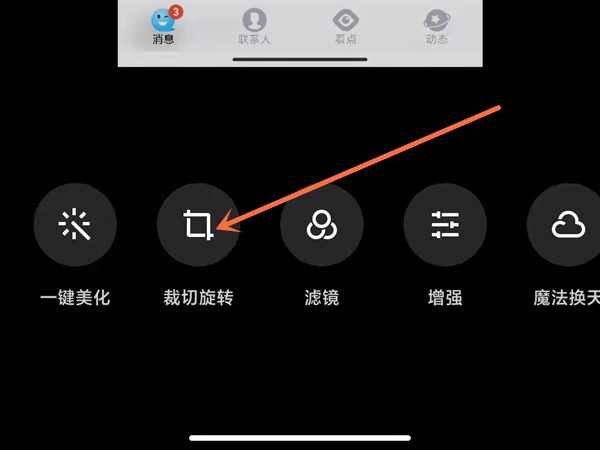This screenshot has width=600, height=450.
Task: Select the 增强 enhance adjustment tool
Action: click(444, 226)
